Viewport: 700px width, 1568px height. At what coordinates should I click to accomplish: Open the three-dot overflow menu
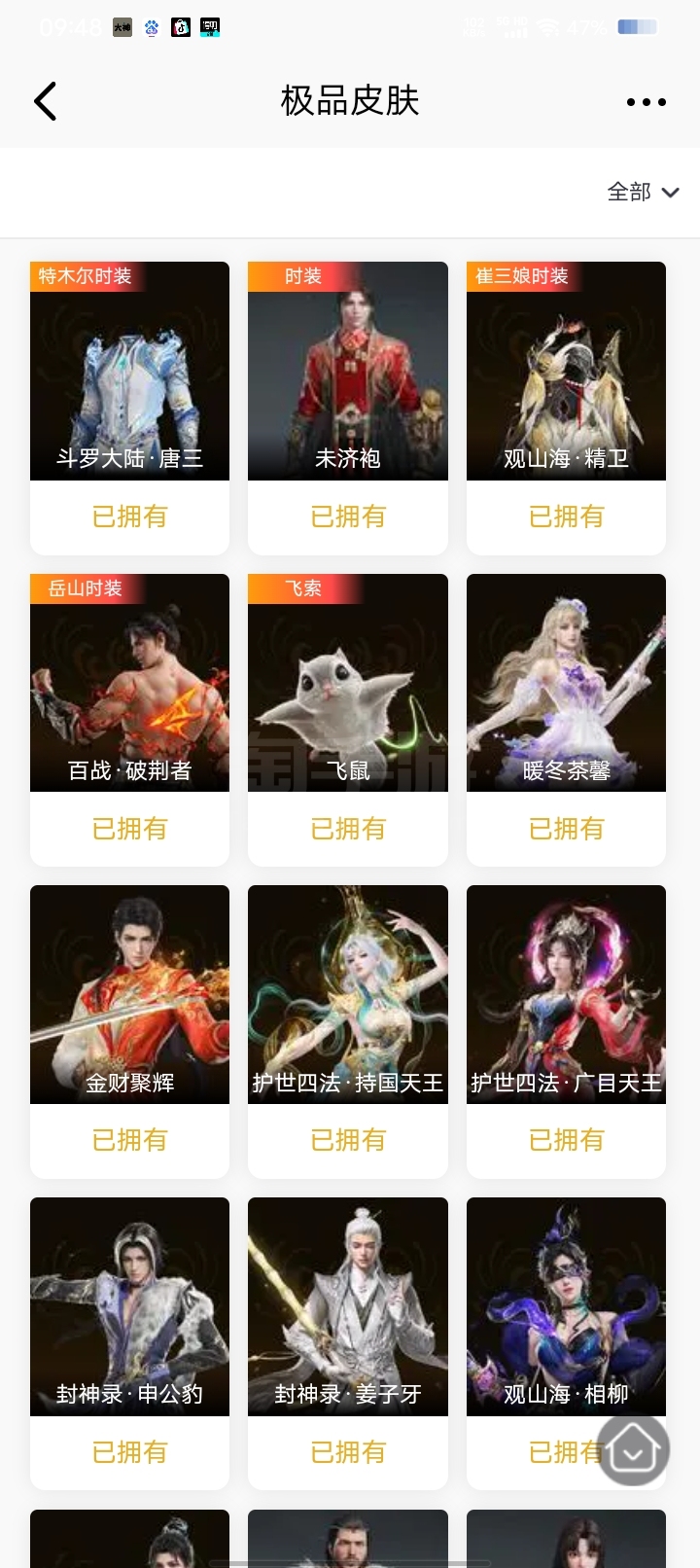click(646, 101)
